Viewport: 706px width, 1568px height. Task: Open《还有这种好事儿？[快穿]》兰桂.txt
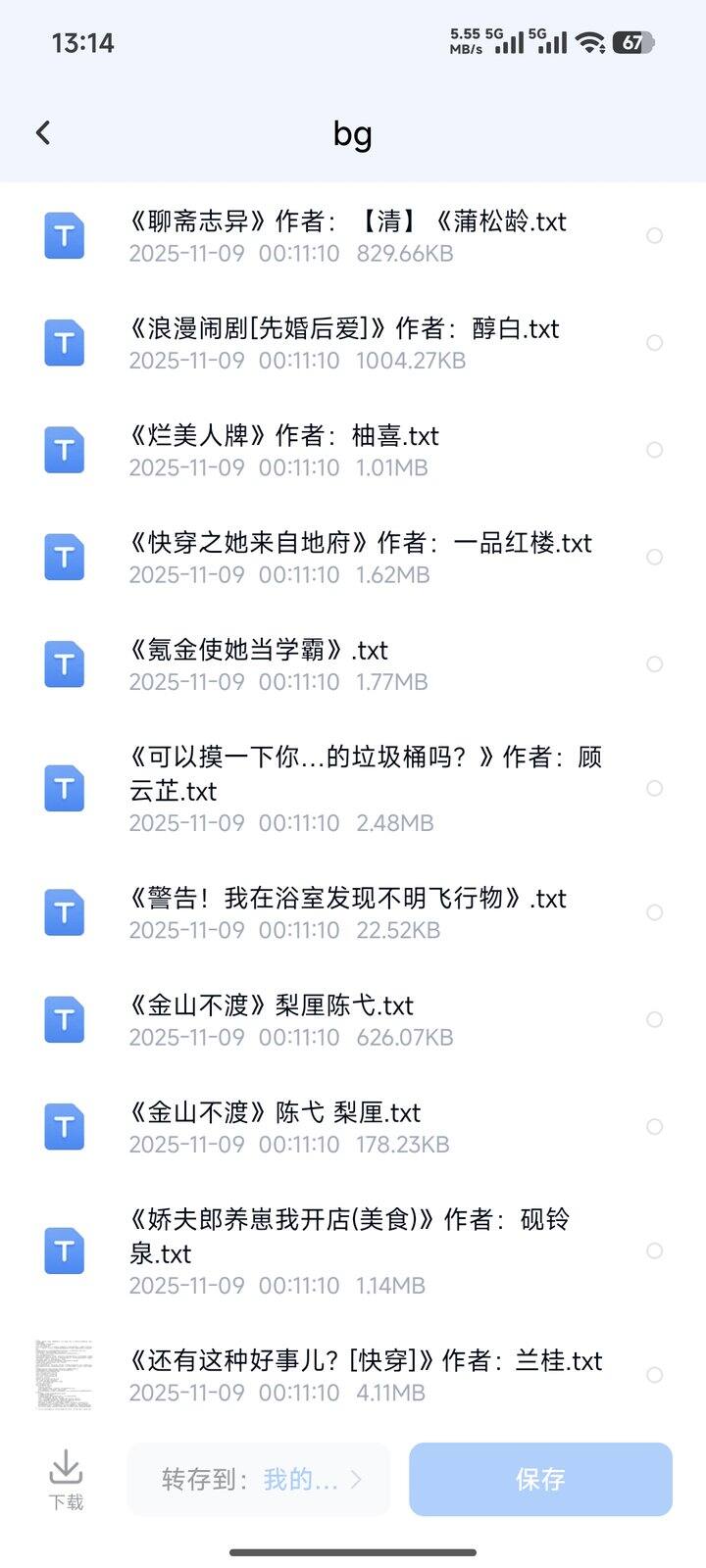pyautogui.click(x=366, y=1361)
